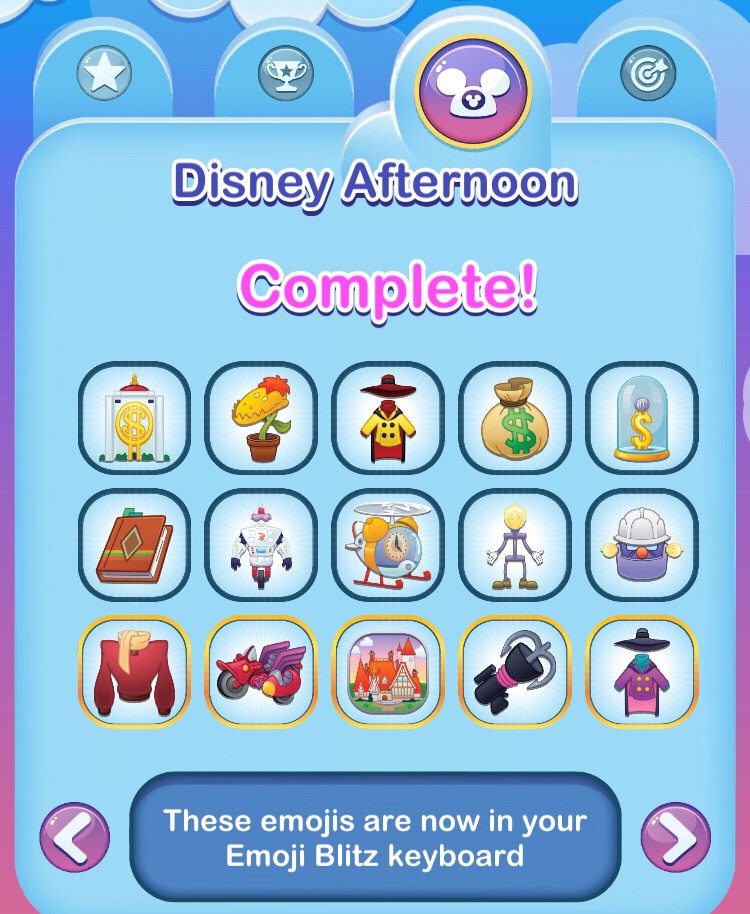750x914 pixels.
Task: Open the Junior Woodchuck guidebook emoji
Action: click(133, 546)
